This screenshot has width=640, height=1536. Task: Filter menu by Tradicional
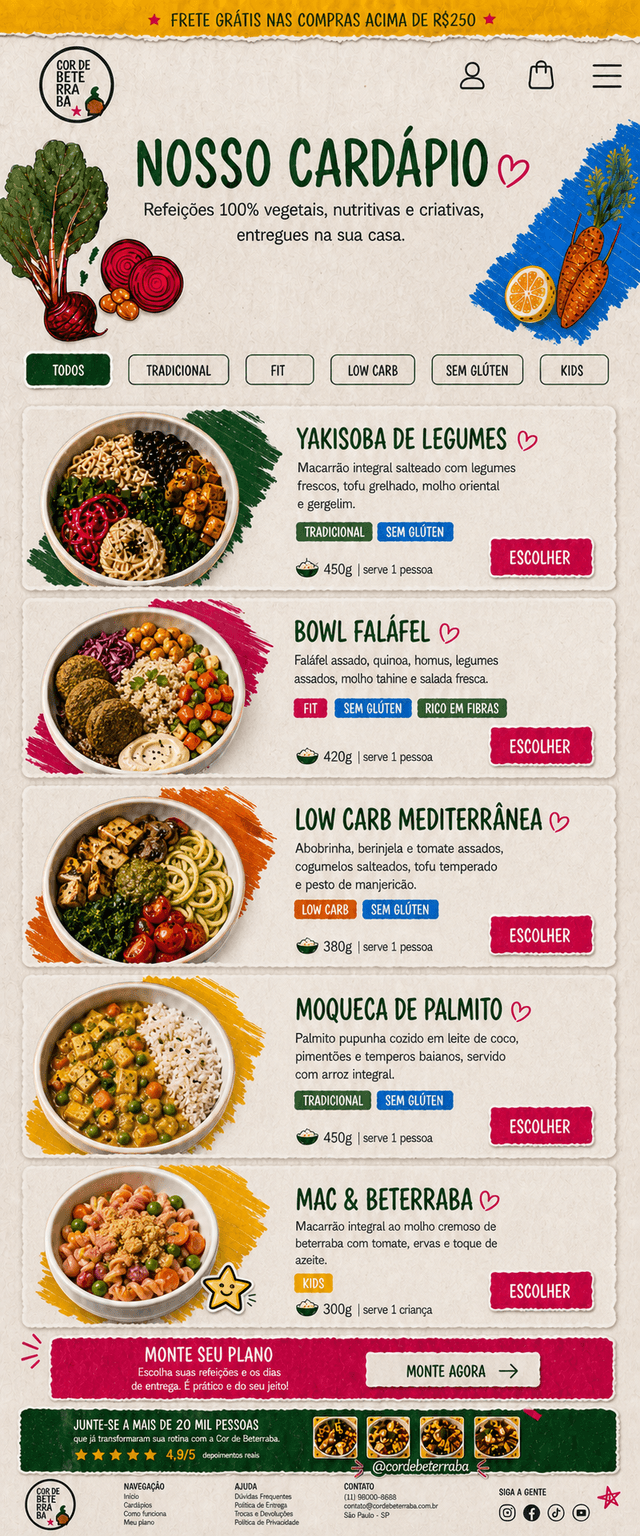coord(179,370)
